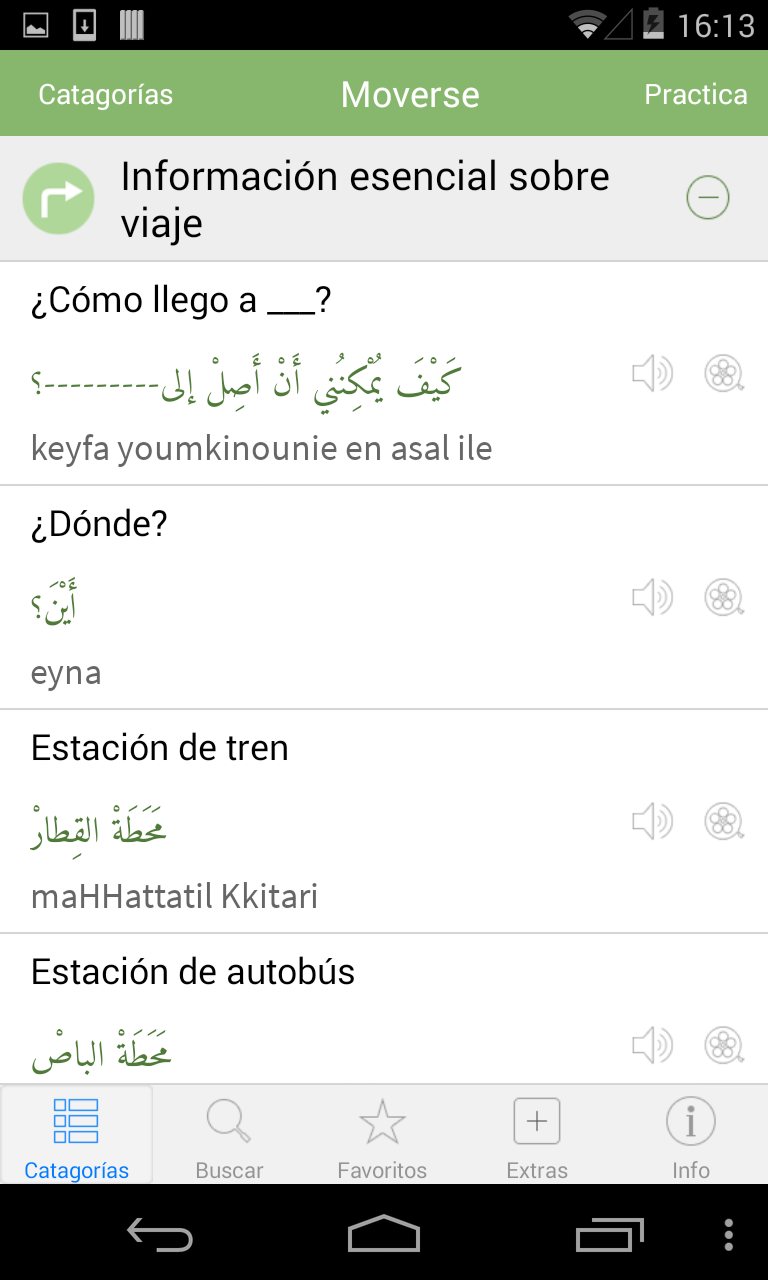The image size is (768, 1280).
Task: Go back to Catagorías in header
Action: click(105, 95)
